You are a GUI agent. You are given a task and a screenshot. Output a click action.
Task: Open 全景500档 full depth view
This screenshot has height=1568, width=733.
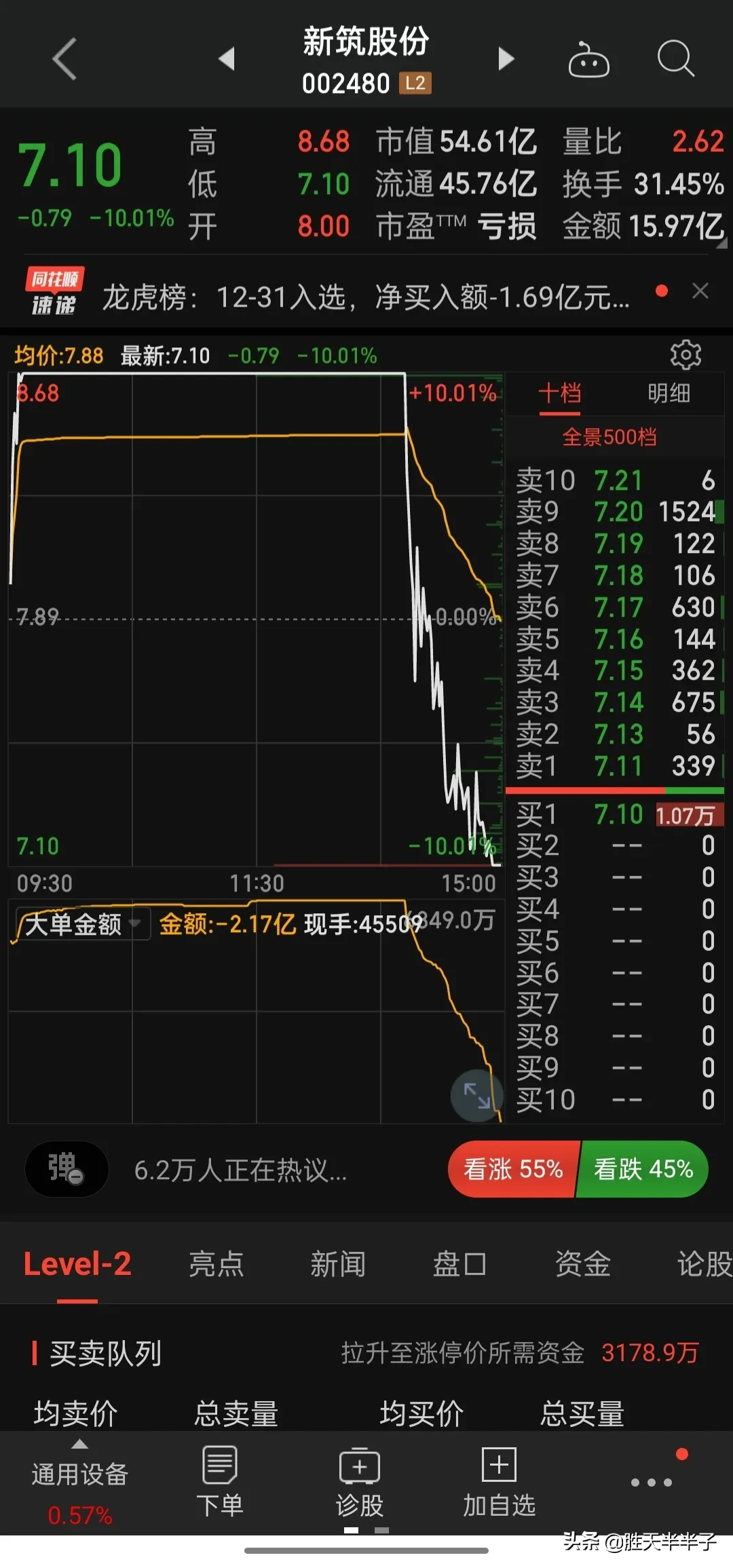609,437
